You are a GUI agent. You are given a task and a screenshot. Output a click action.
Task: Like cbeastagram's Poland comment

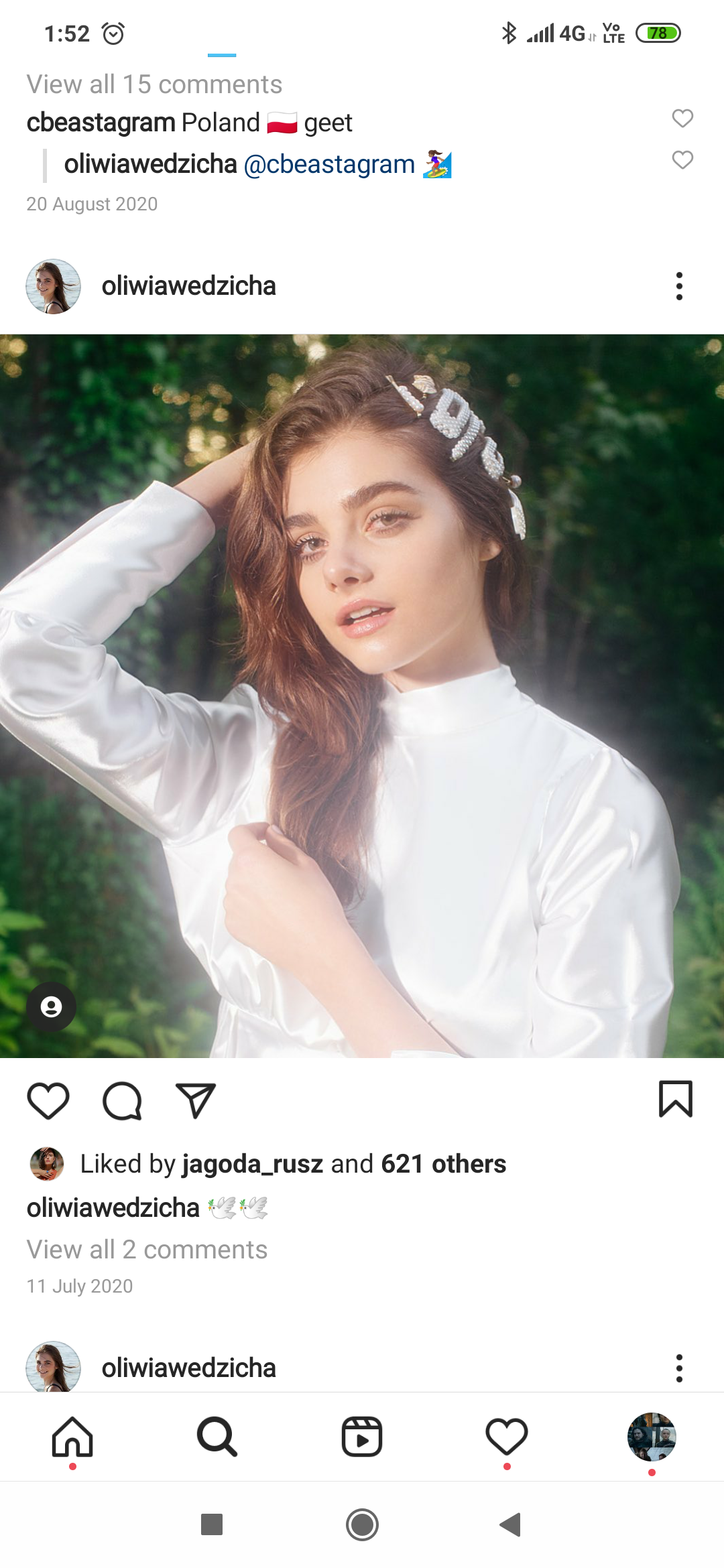[682, 119]
